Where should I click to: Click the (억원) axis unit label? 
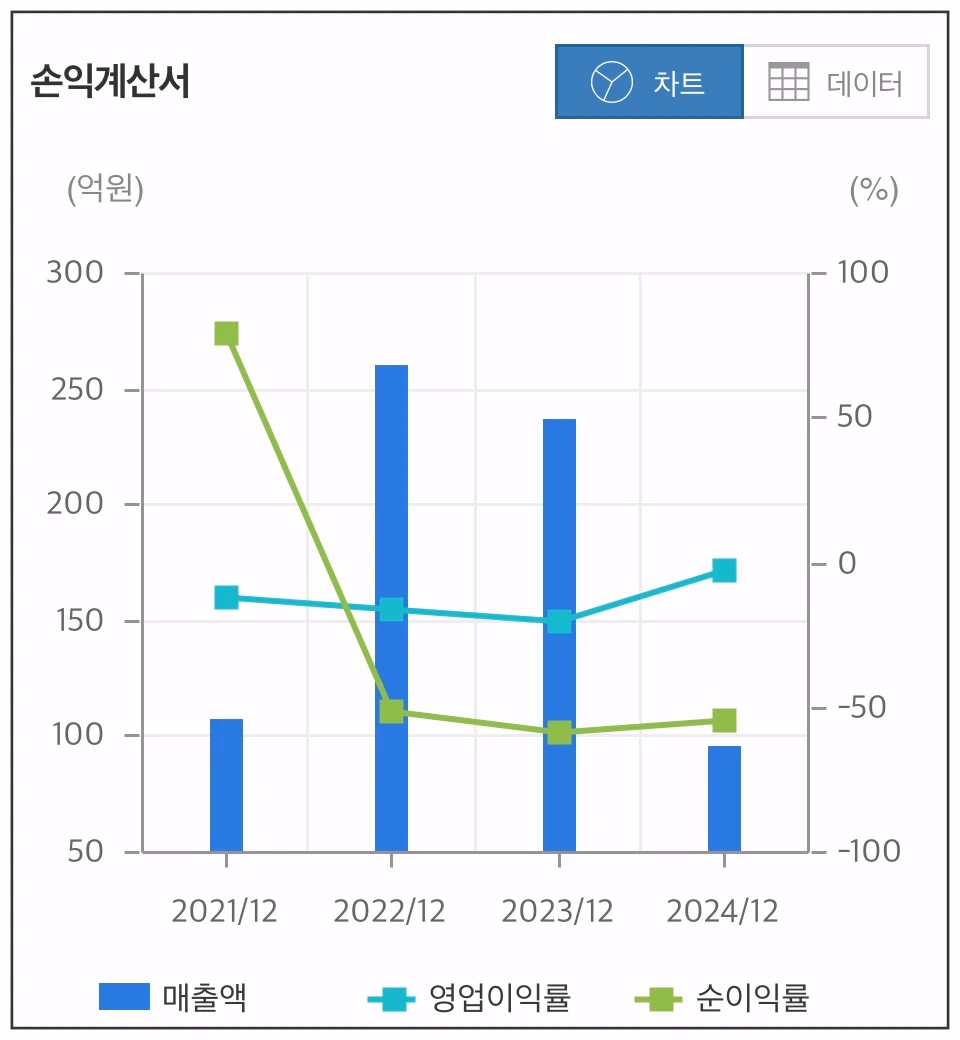tap(104, 189)
